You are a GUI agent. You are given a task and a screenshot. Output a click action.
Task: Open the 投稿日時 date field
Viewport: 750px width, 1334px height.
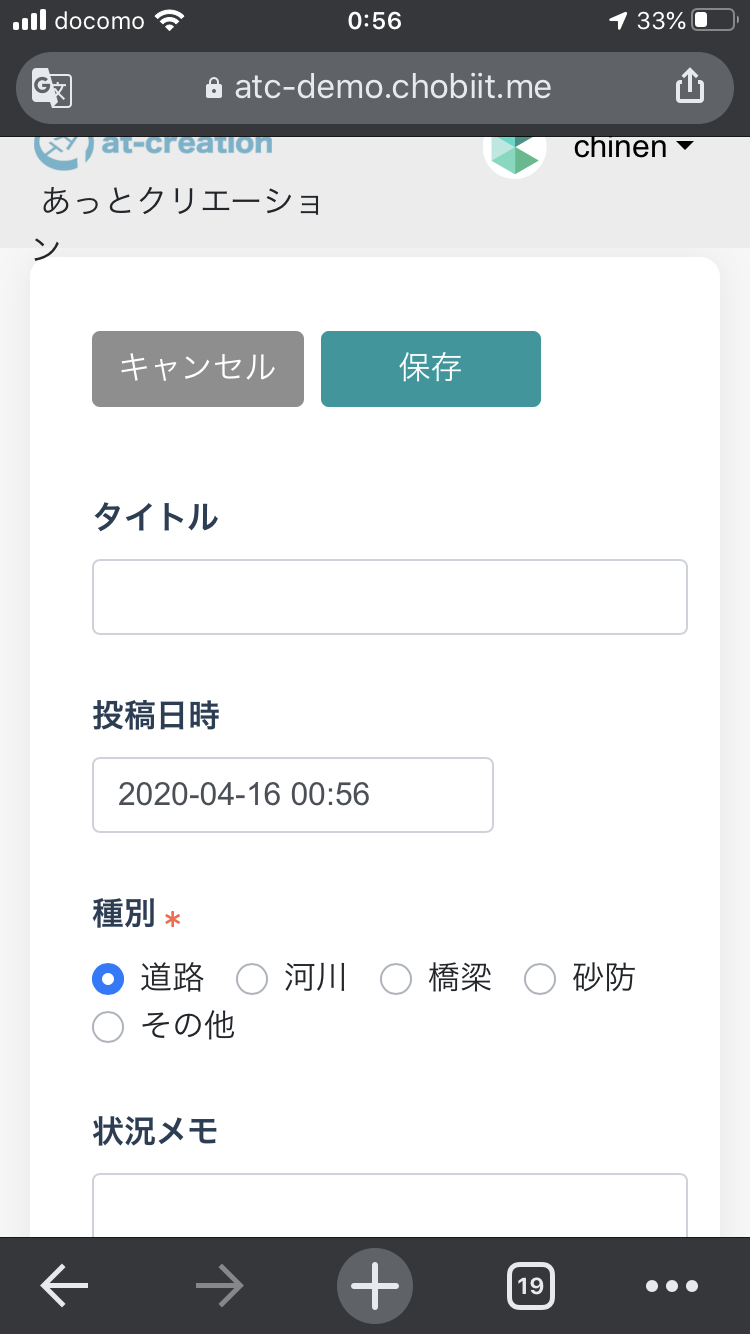(293, 795)
